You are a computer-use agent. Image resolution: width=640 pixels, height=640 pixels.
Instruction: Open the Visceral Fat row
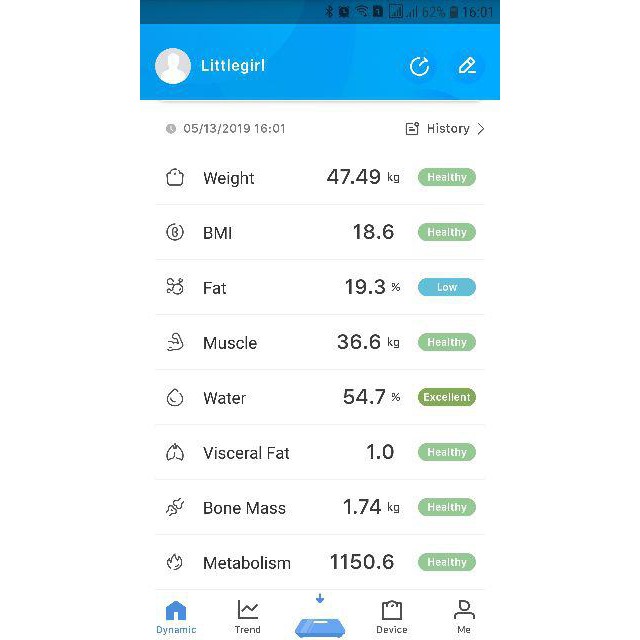coord(320,453)
